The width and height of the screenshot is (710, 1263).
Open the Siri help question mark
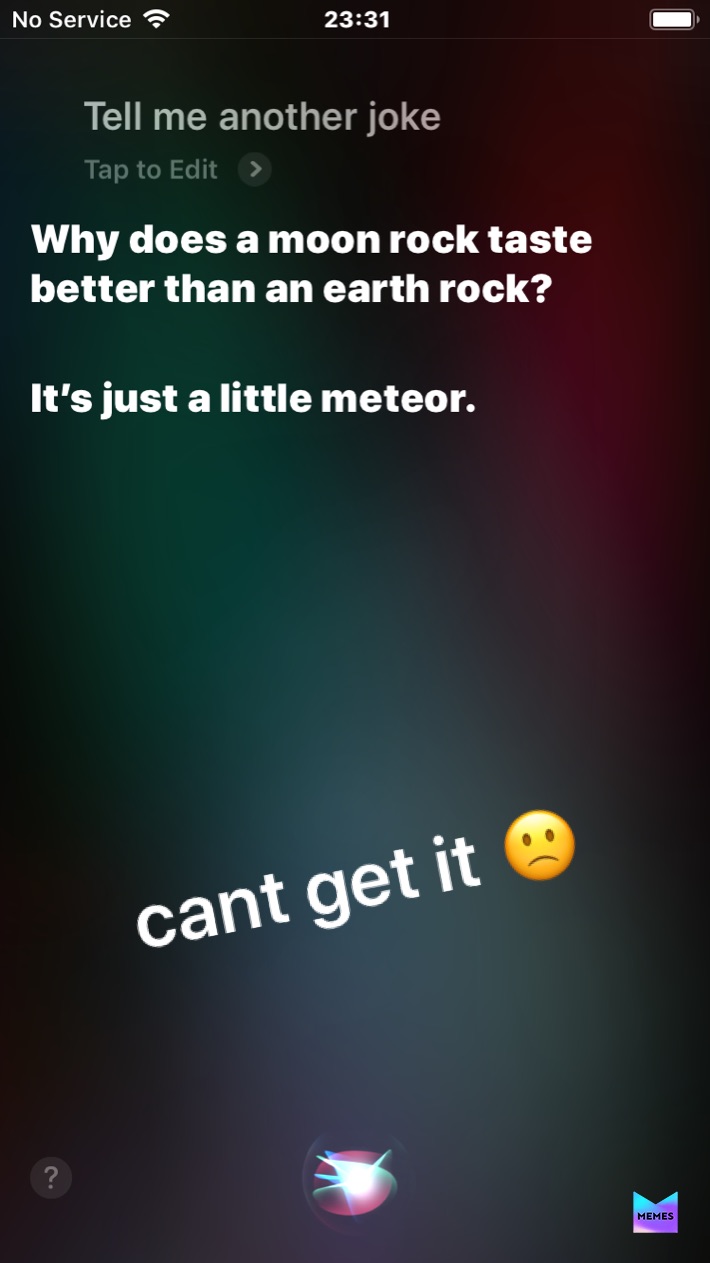pyautogui.click(x=51, y=1177)
